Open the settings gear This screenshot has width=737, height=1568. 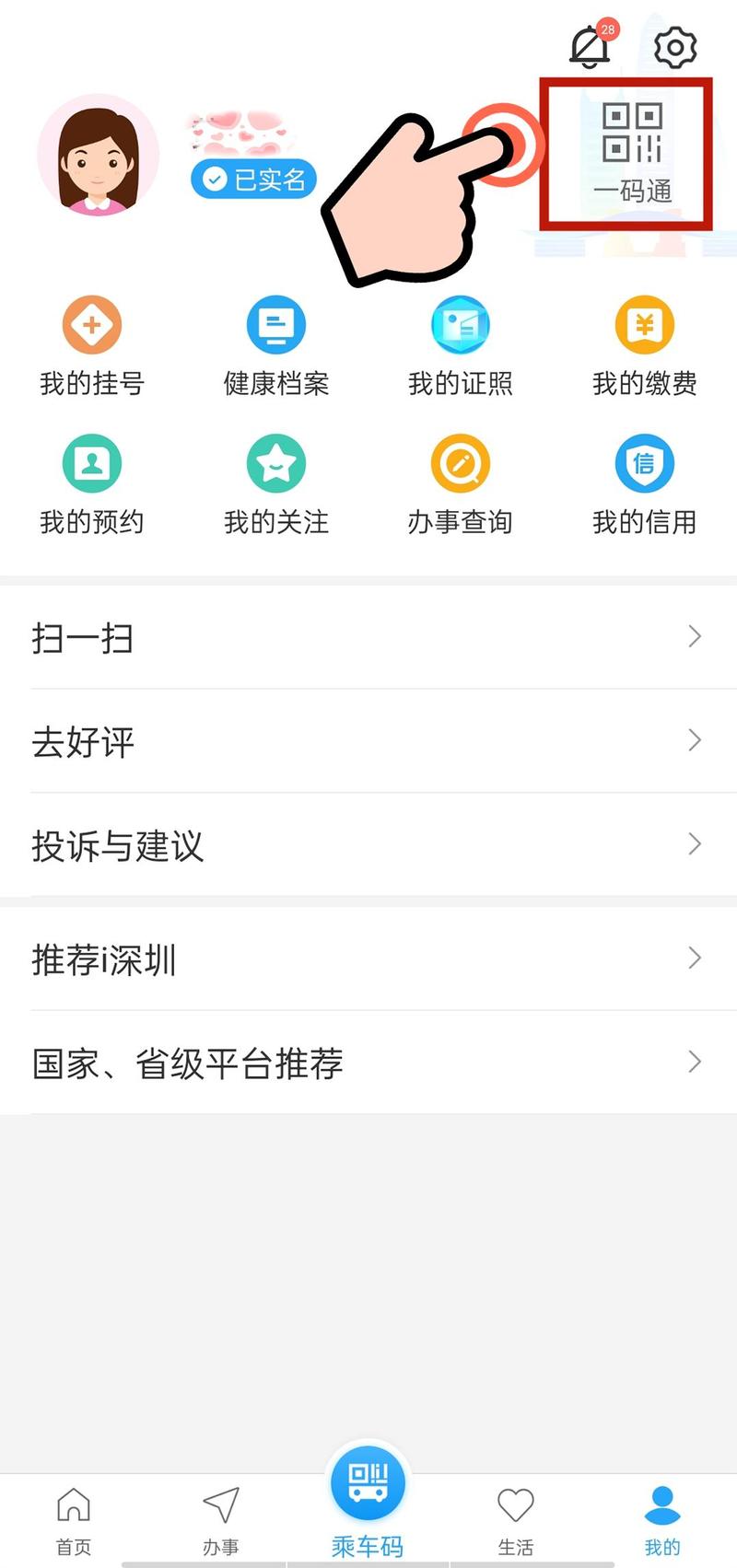[675, 47]
